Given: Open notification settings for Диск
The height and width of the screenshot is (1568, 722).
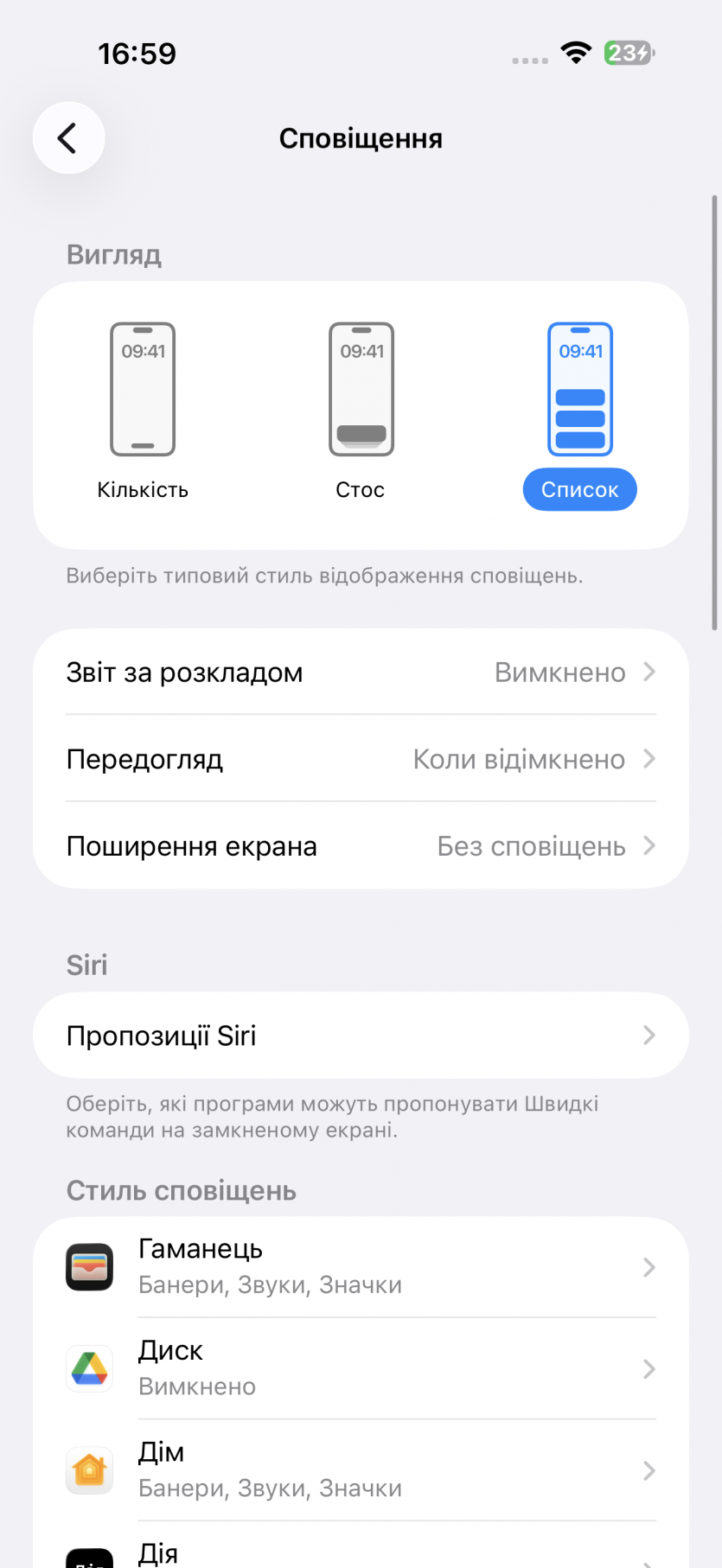Looking at the screenshot, I should click(361, 1368).
